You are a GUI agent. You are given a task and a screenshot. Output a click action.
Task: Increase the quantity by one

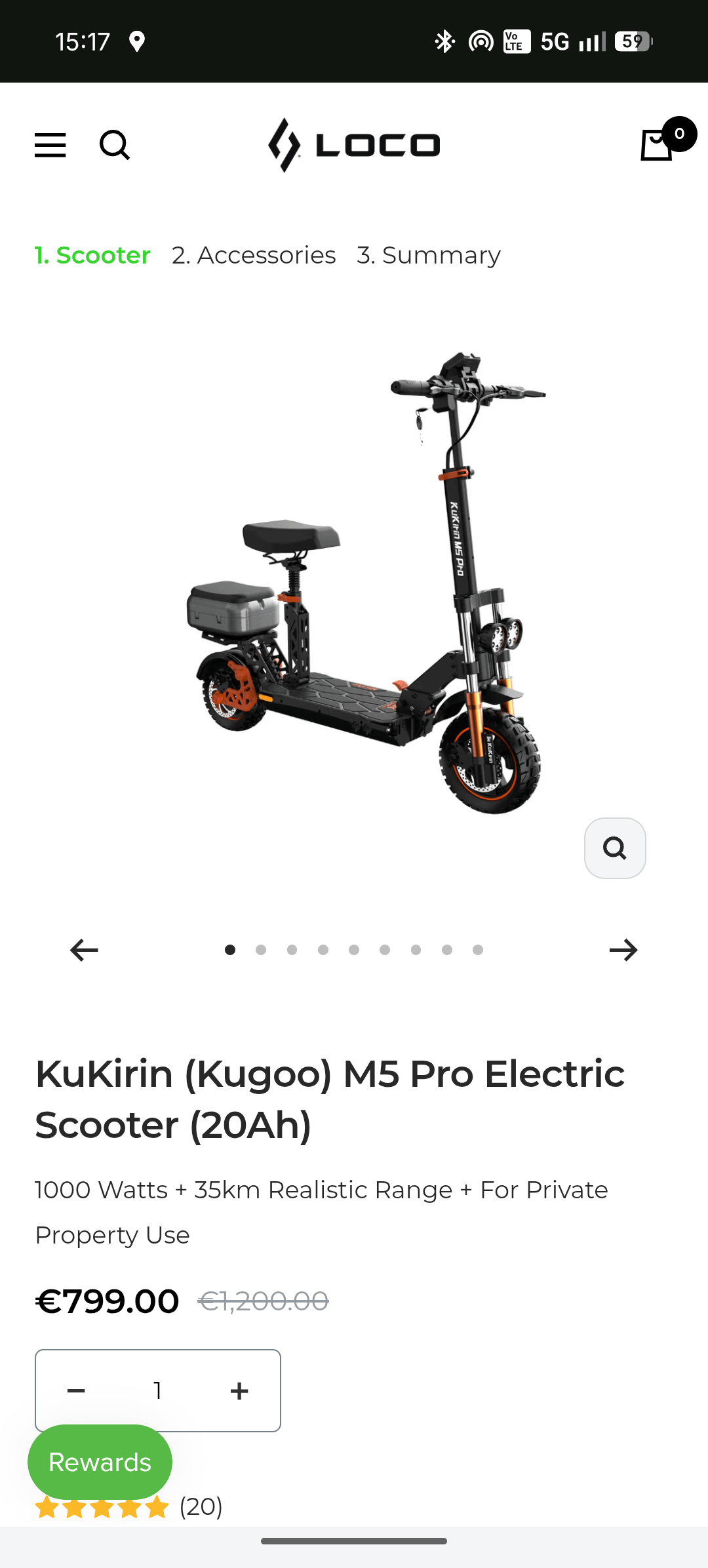click(x=239, y=1390)
